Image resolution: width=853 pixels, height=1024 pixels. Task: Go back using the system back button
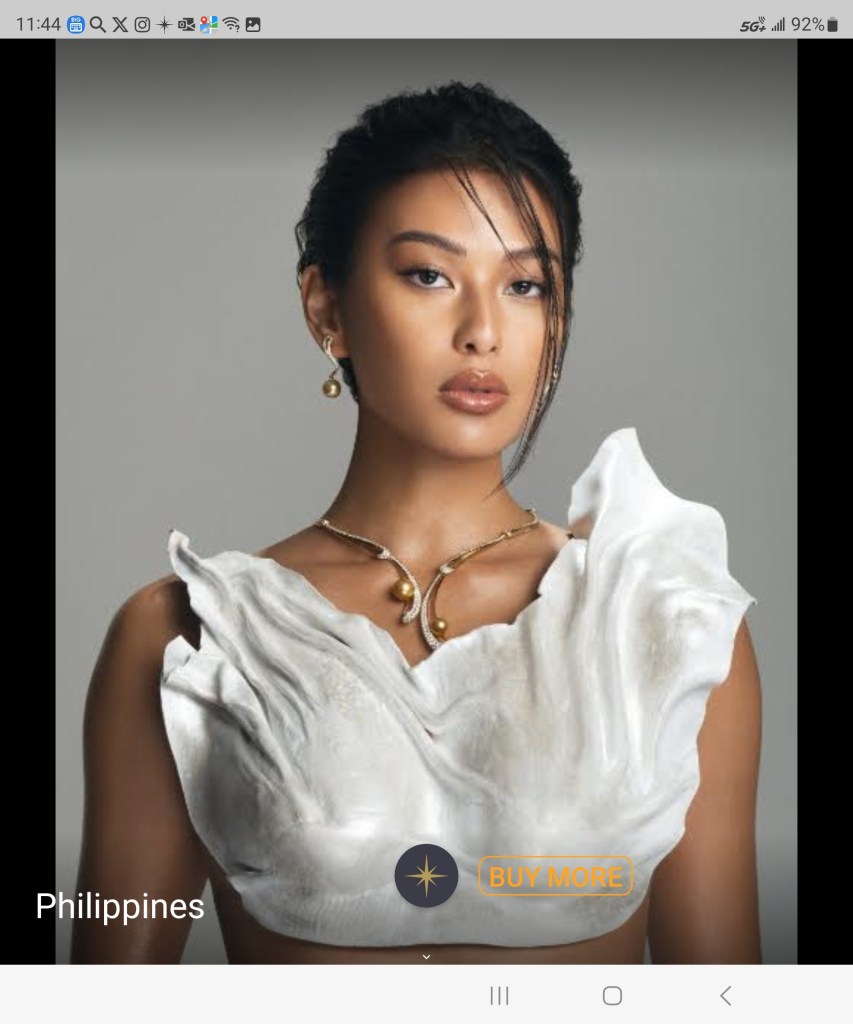(726, 995)
